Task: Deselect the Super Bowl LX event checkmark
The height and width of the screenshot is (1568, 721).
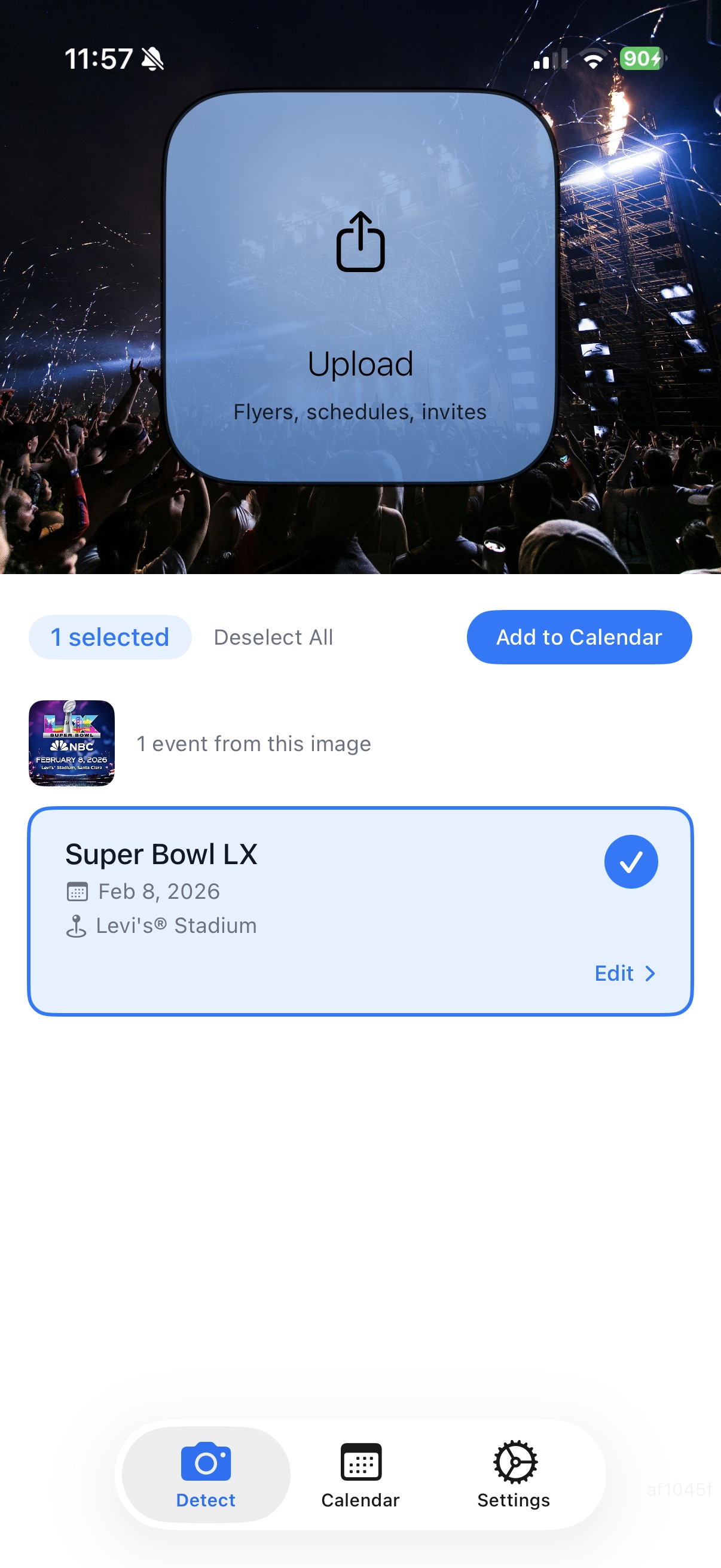Action: pyautogui.click(x=631, y=861)
